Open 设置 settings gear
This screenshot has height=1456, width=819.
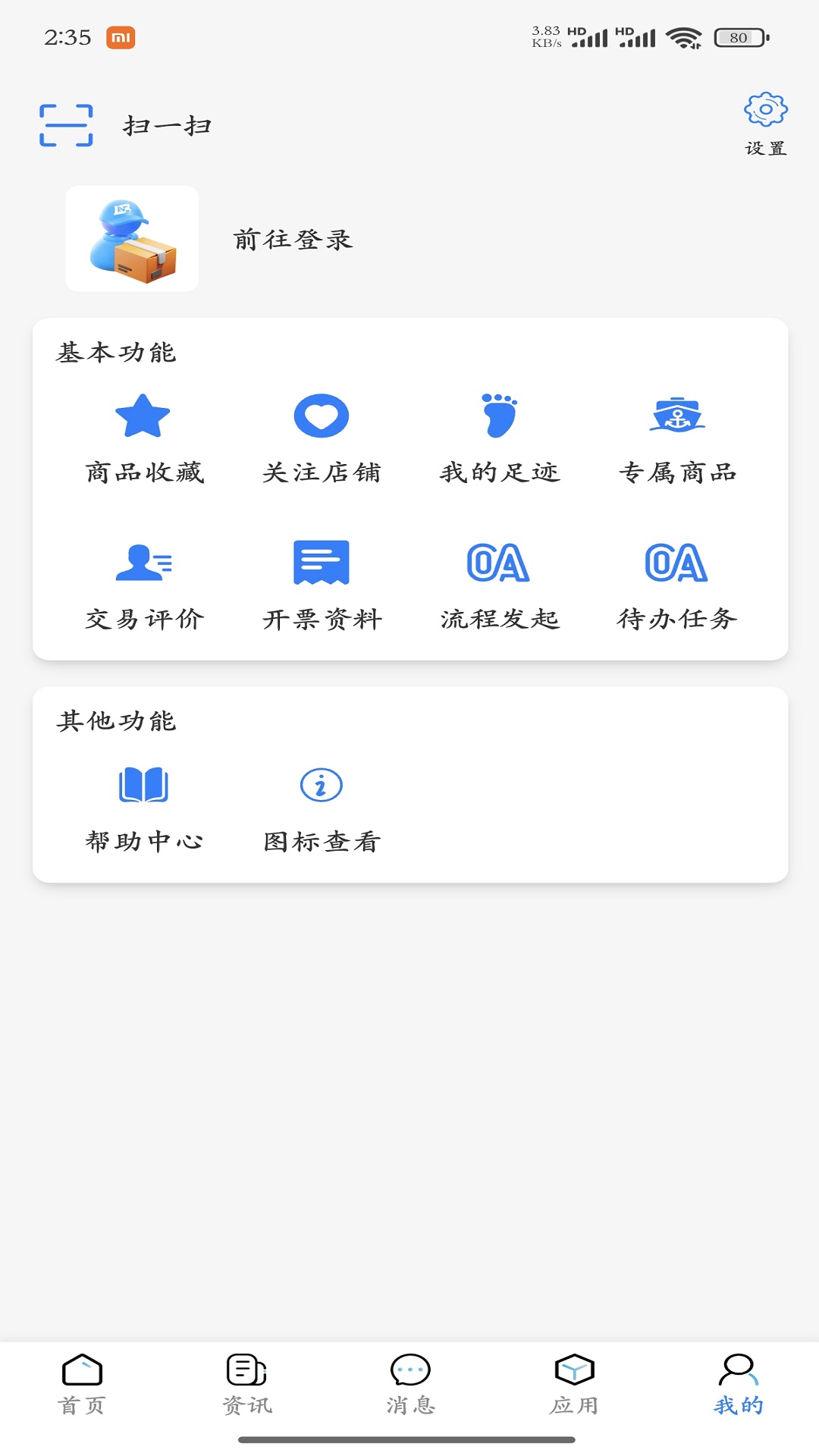[x=766, y=124]
